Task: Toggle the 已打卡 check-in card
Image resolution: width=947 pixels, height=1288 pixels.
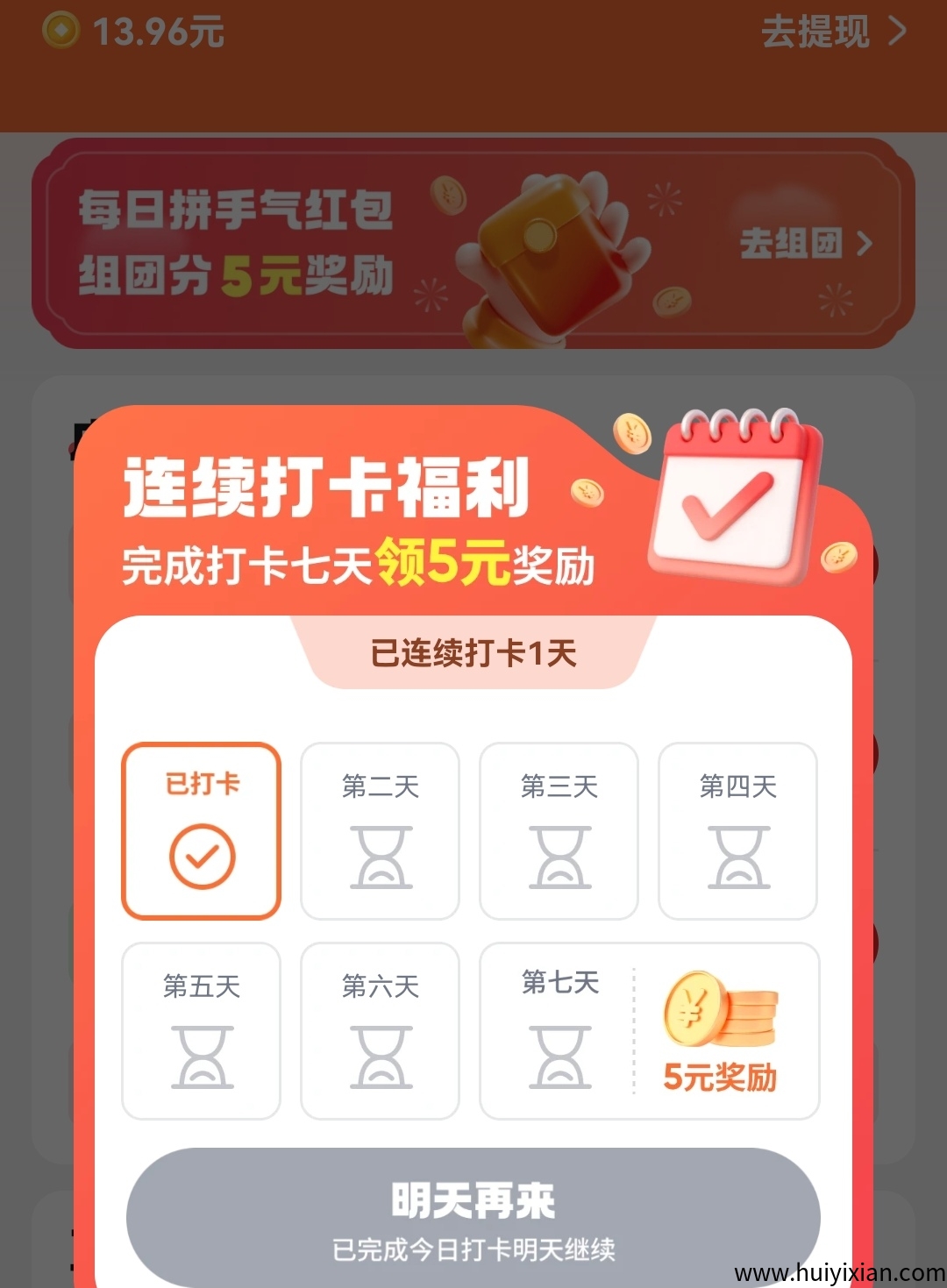Action: pos(201,829)
